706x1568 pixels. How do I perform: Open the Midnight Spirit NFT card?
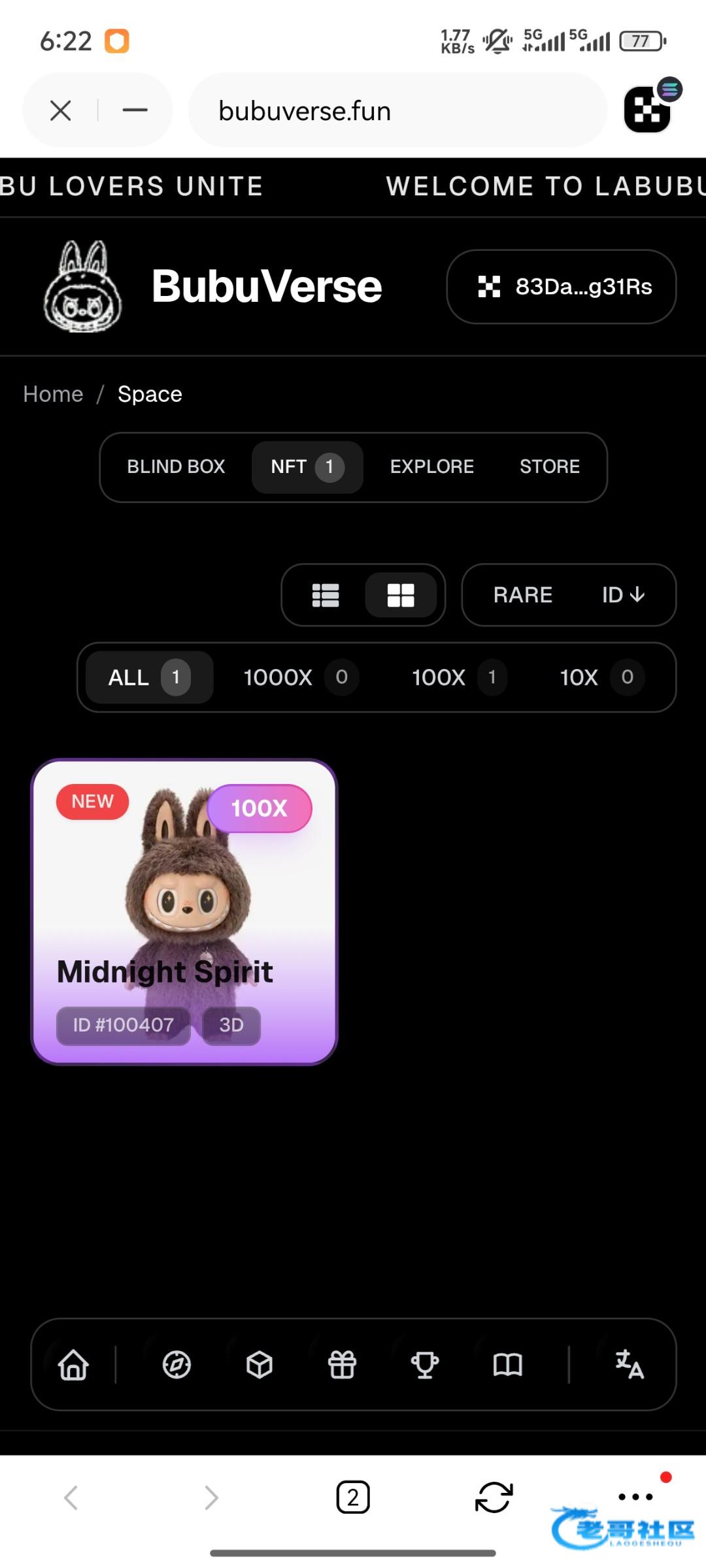click(x=184, y=911)
